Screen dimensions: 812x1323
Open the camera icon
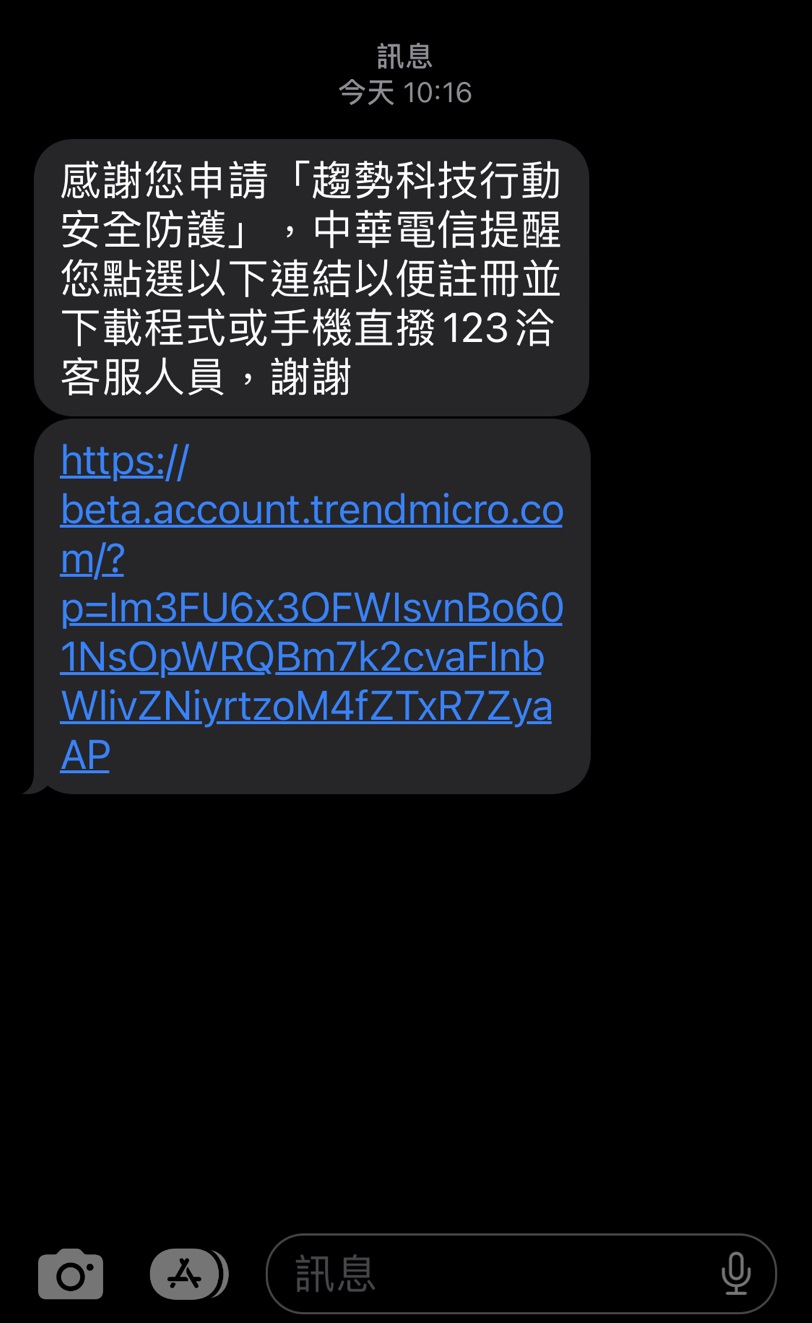(70, 1274)
